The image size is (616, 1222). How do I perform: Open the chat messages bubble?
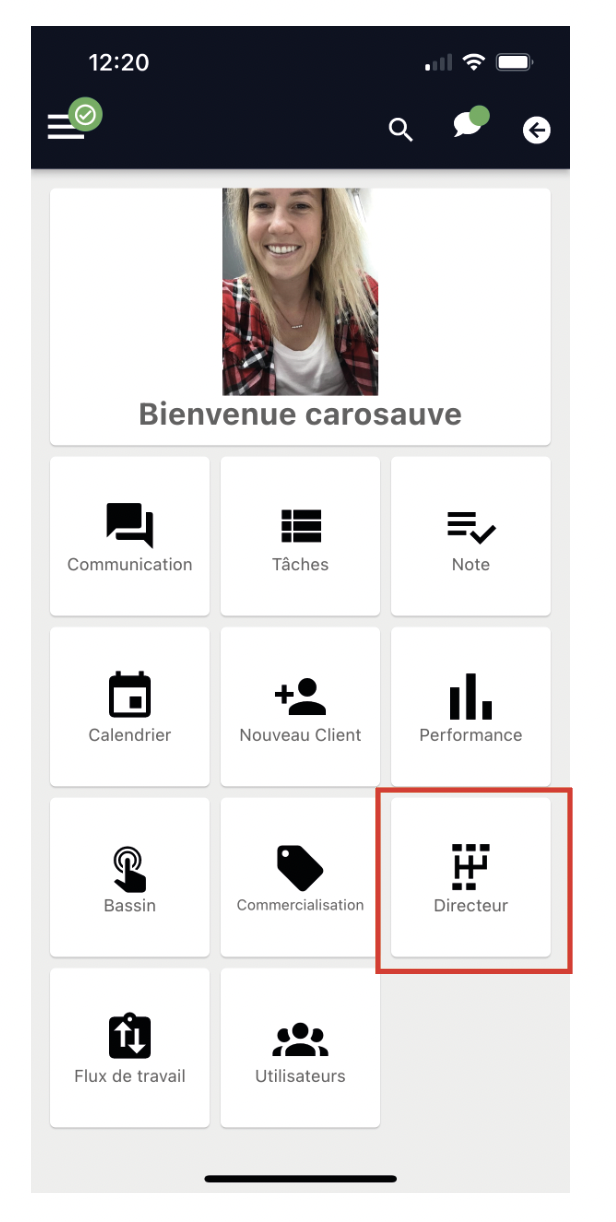point(467,126)
